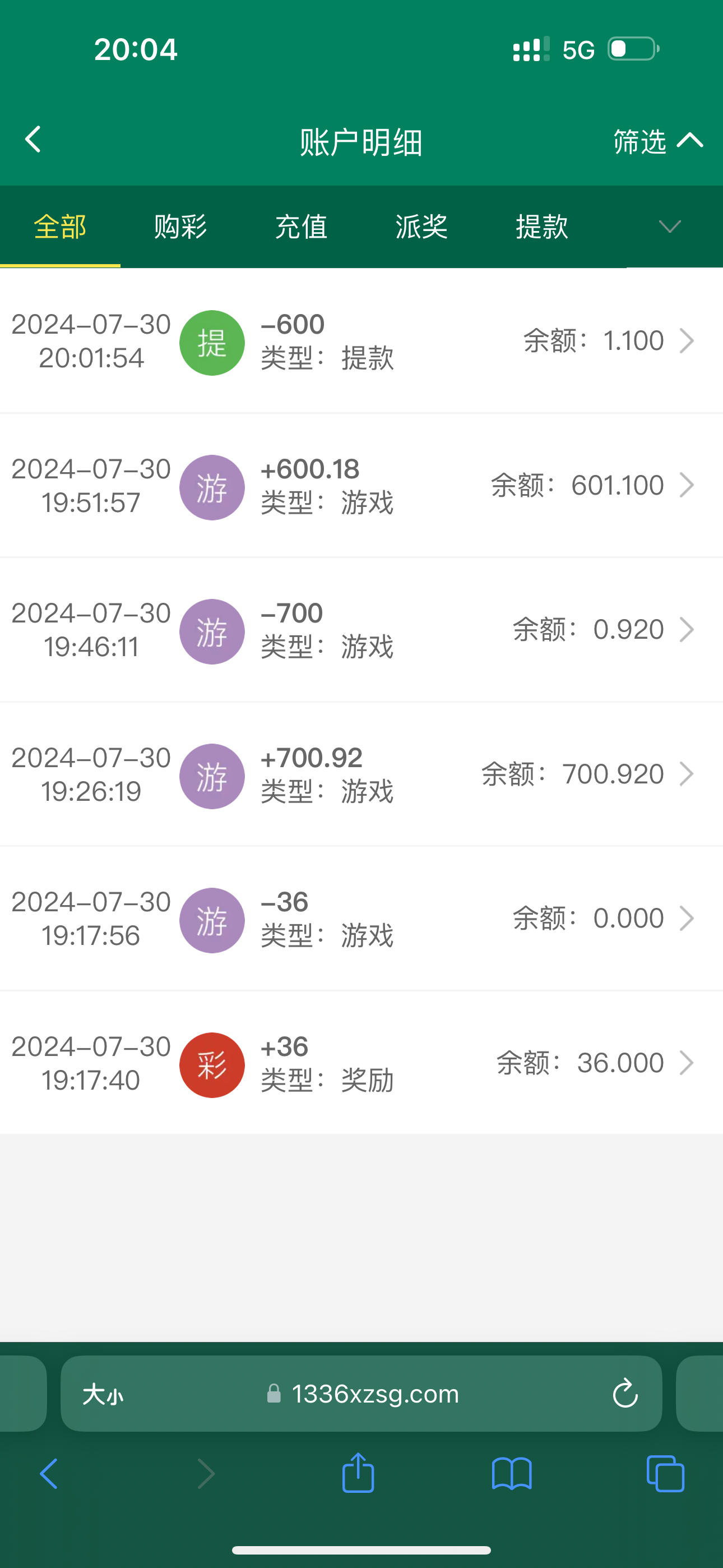This screenshot has width=723, height=1568.
Task: Reload the page in Safari
Action: (x=625, y=1393)
